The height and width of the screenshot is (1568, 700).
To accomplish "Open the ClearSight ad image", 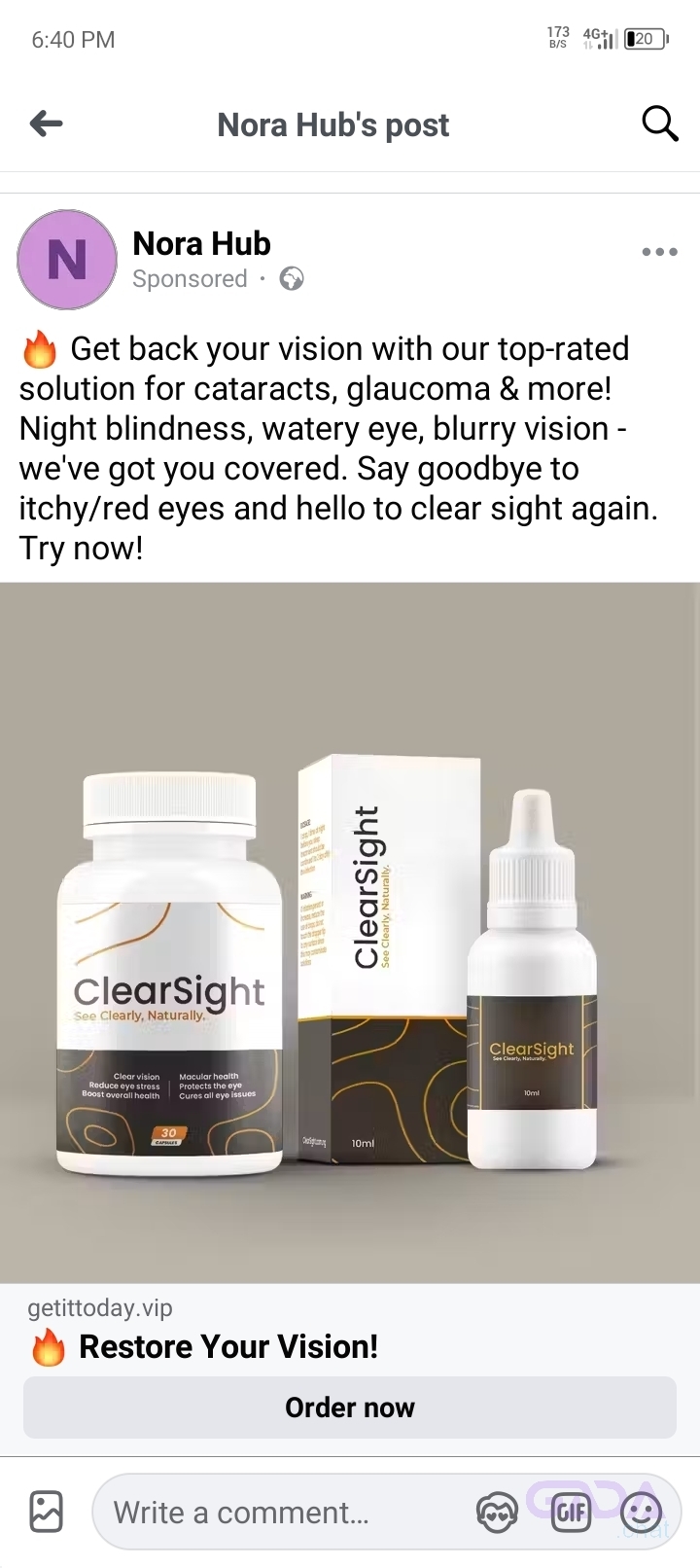I will (x=350, y=932).
